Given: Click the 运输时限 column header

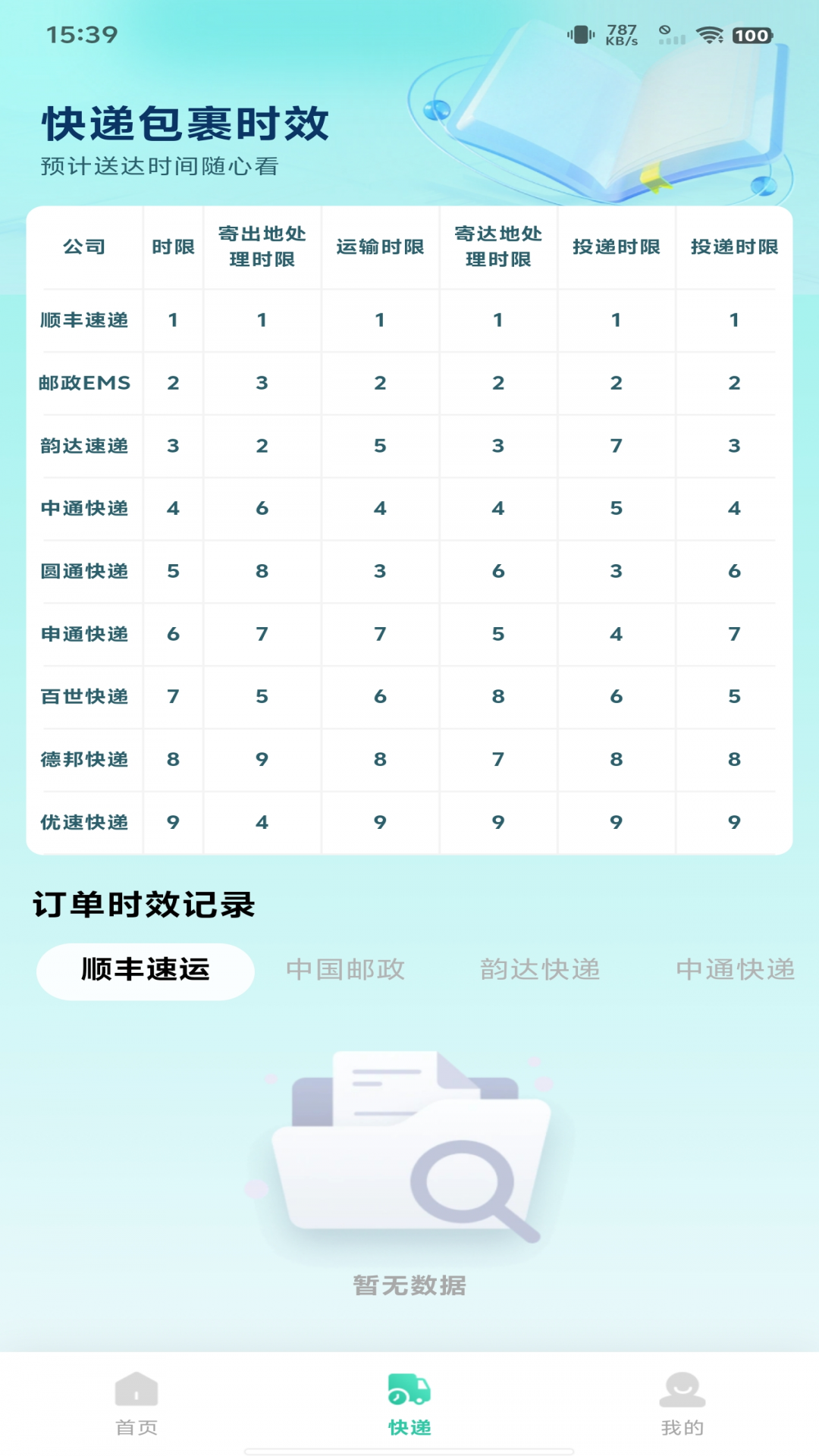Looking at the screenshot, I should [380, 246].
